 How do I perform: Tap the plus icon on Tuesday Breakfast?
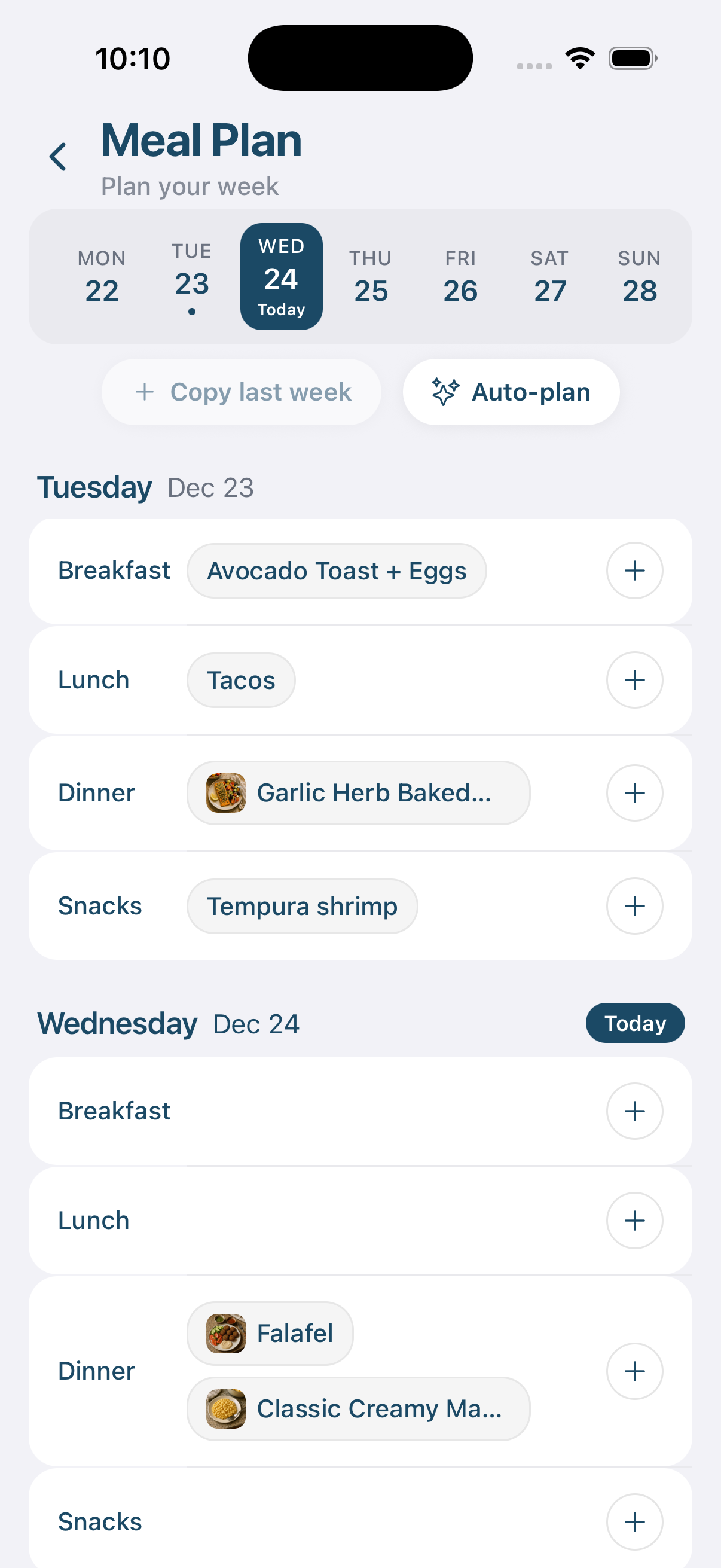point(634,571)
